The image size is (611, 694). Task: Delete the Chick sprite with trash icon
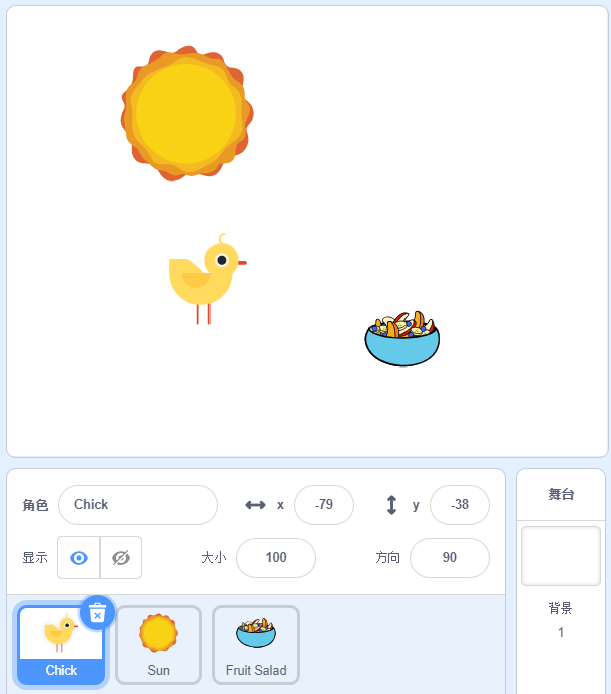pyautogui.click(x=97, y=613)
